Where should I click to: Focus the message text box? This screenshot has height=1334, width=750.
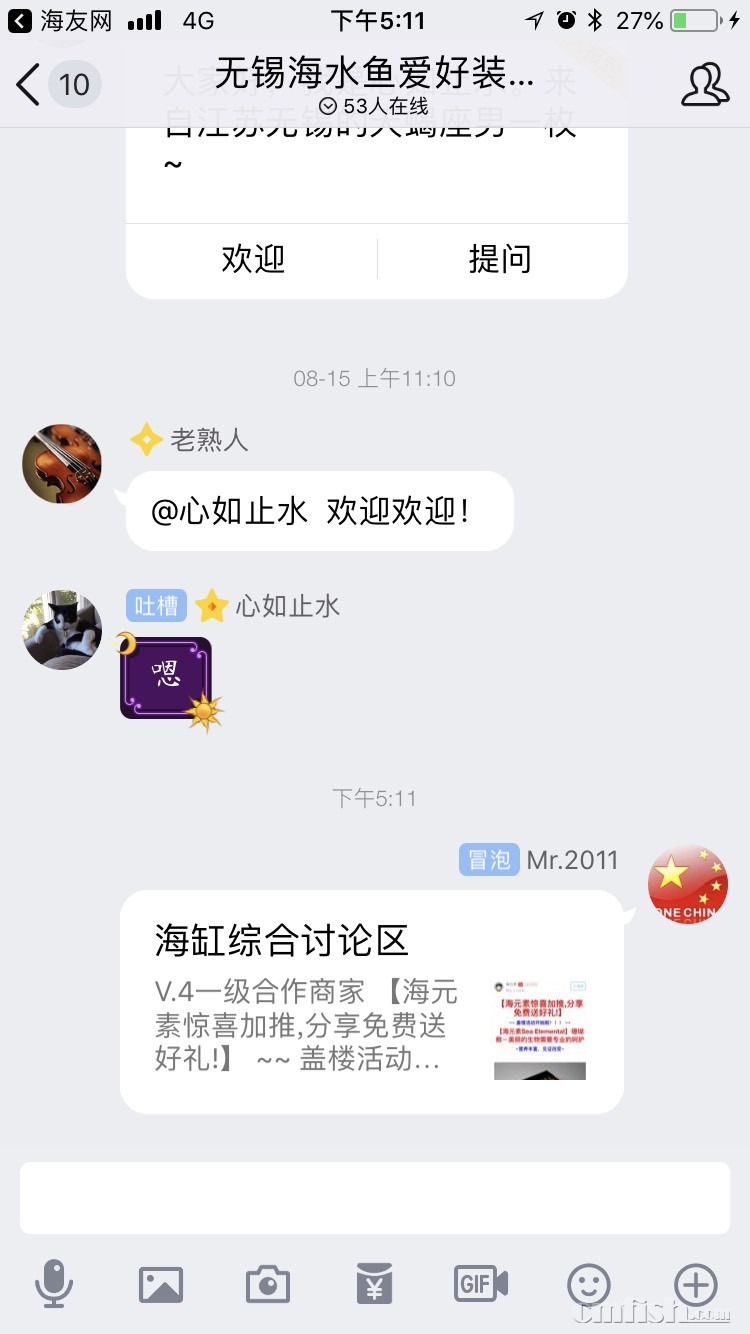click(375, 1197)
